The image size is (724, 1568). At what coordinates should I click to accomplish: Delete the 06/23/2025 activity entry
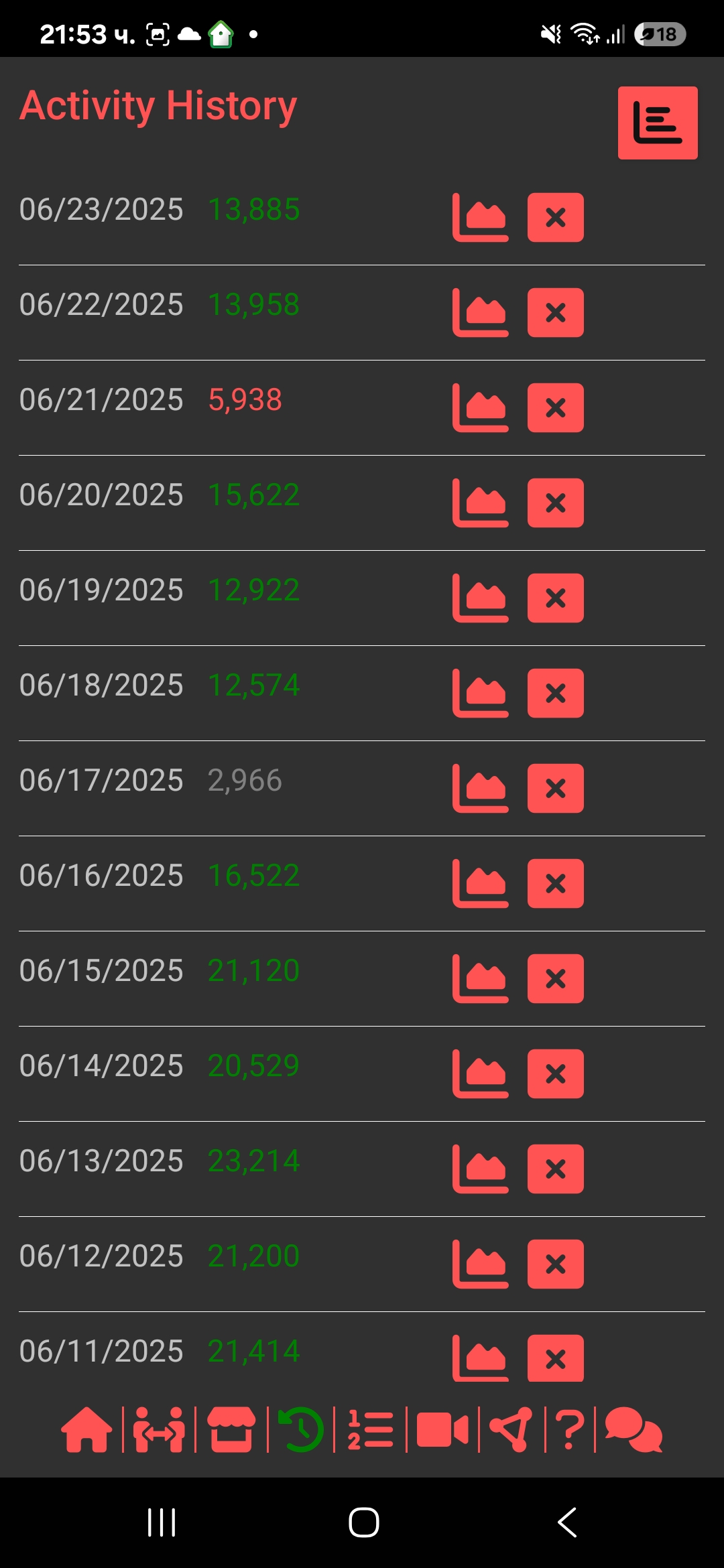[x=555, y=217]
